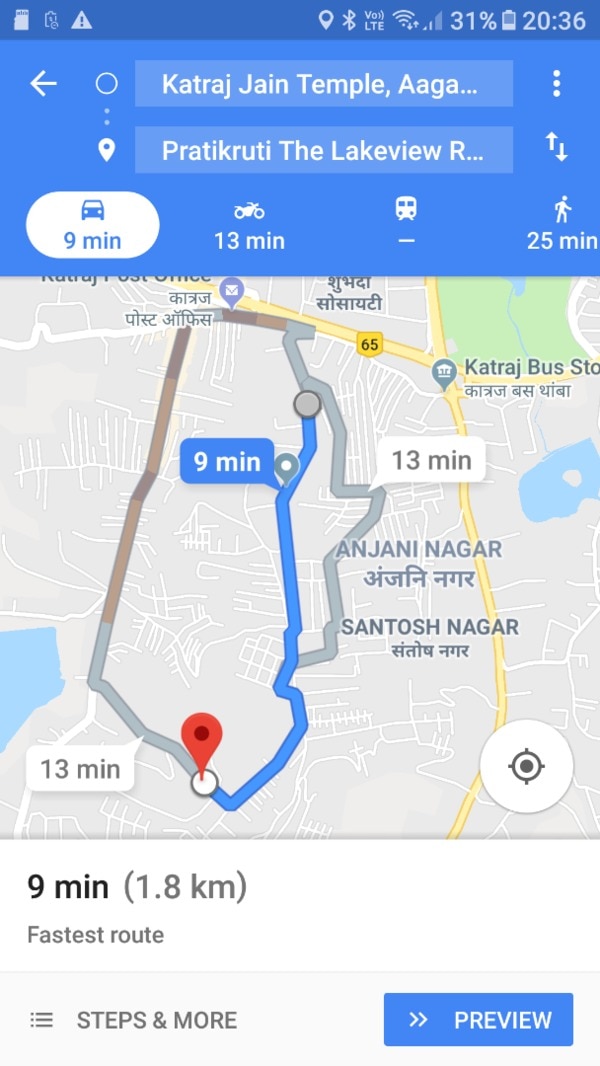This screenshot has height=1066, width=600.
Task: Edit the Katraj Jain Temple starting point
Action: pyautogui.click(x=323, y=84)
